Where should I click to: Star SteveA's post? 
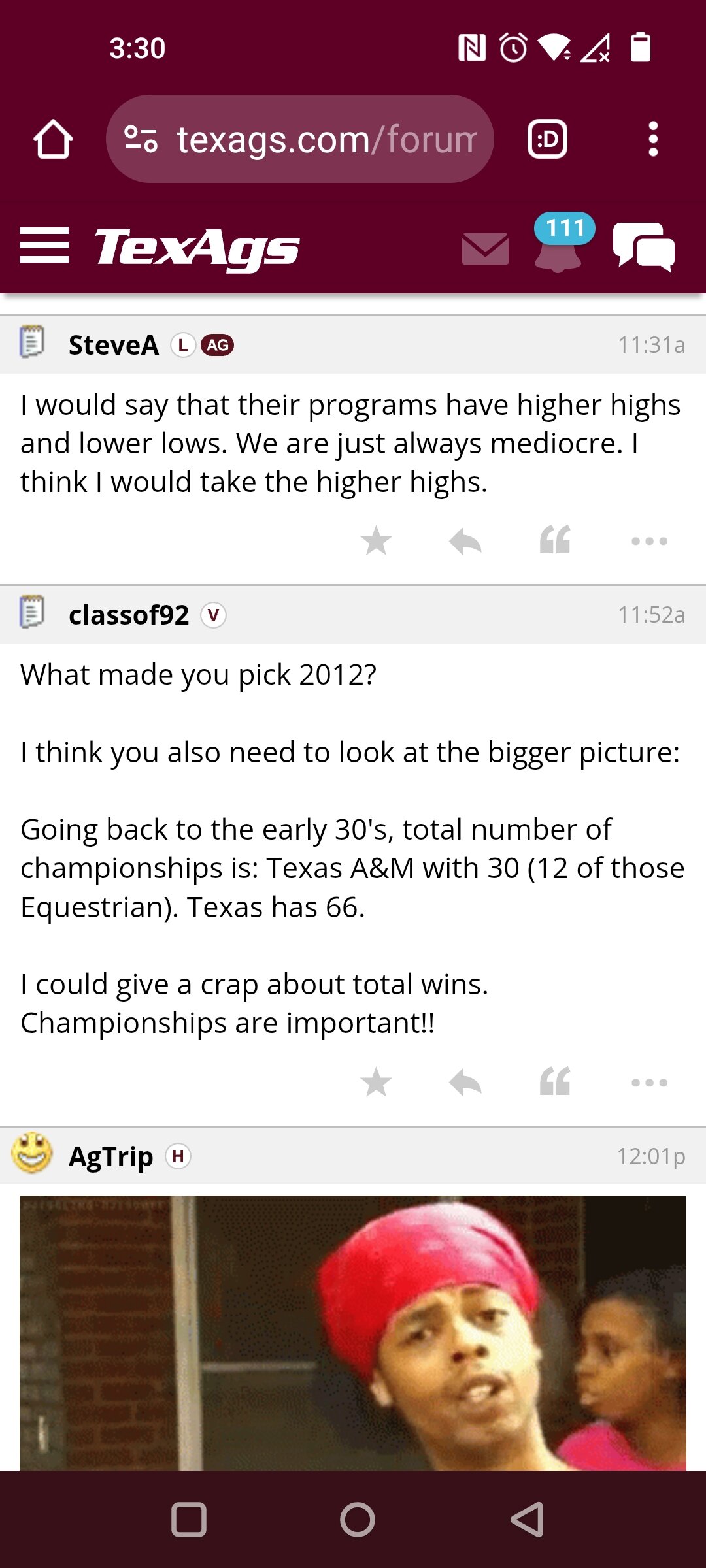(x=376, y=541)
